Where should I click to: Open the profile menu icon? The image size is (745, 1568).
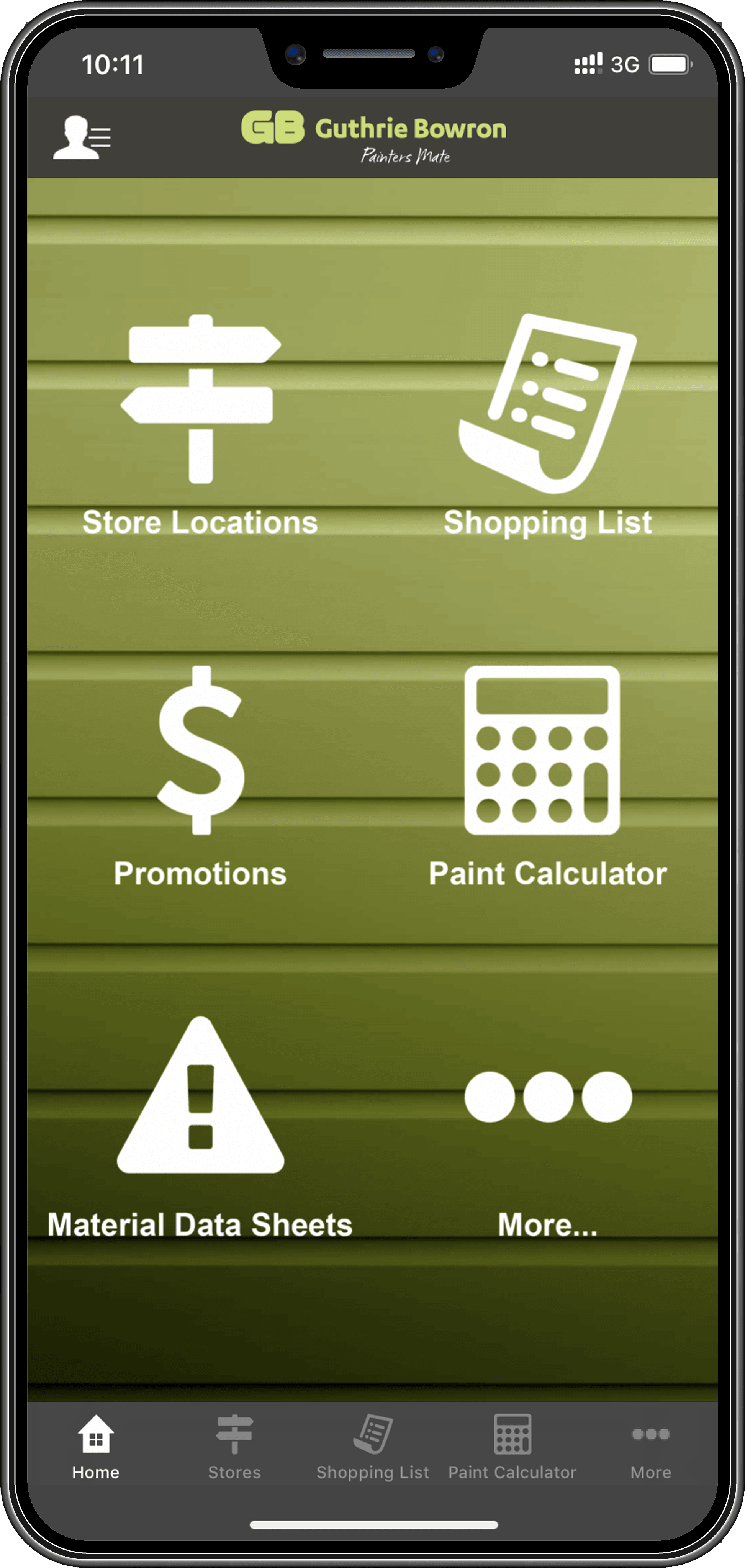point(82,137)
